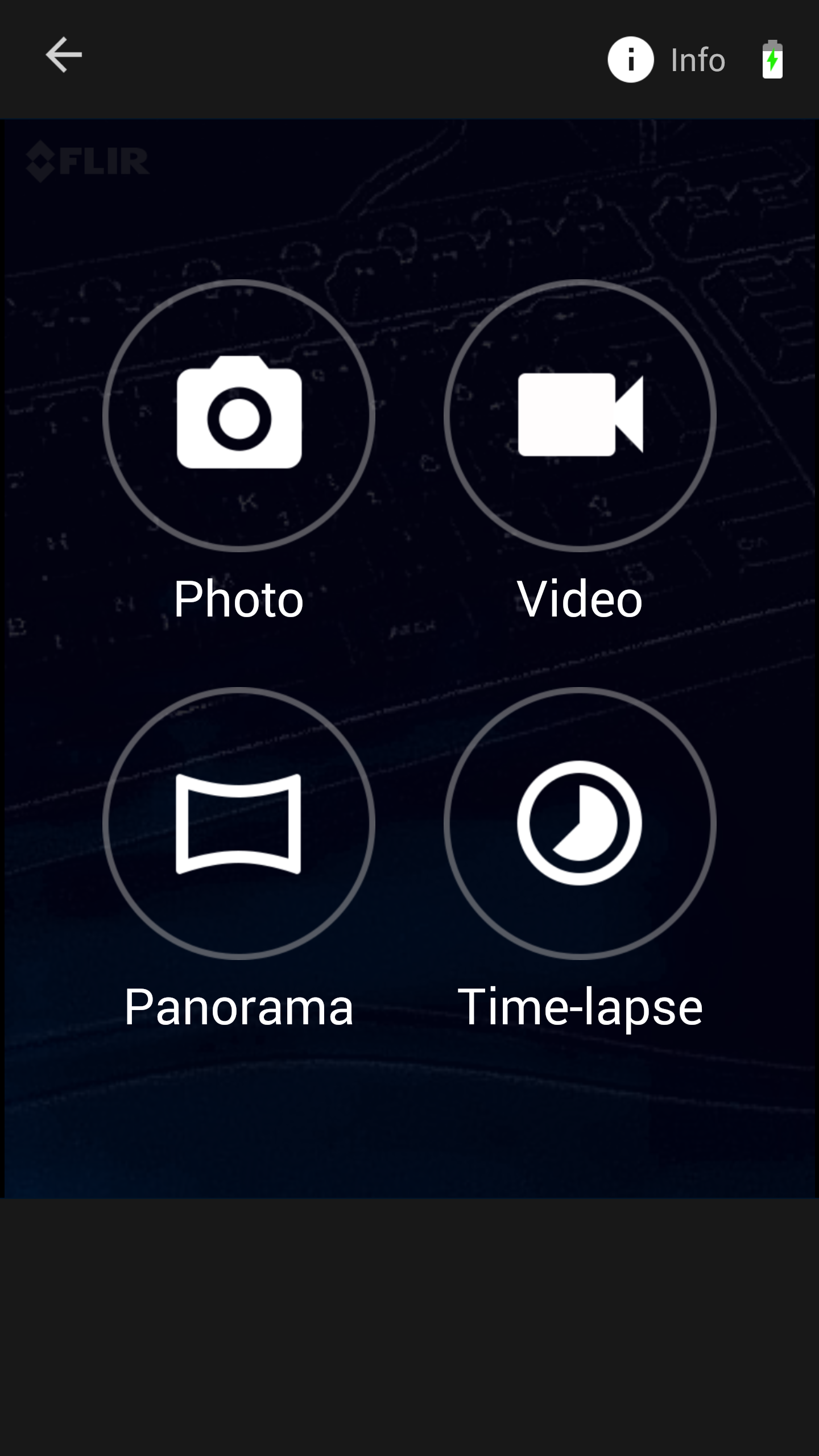Start Panorama mode
This screenshot has width=819, height=1456.
pyautogui.click(x=239, y=824)
